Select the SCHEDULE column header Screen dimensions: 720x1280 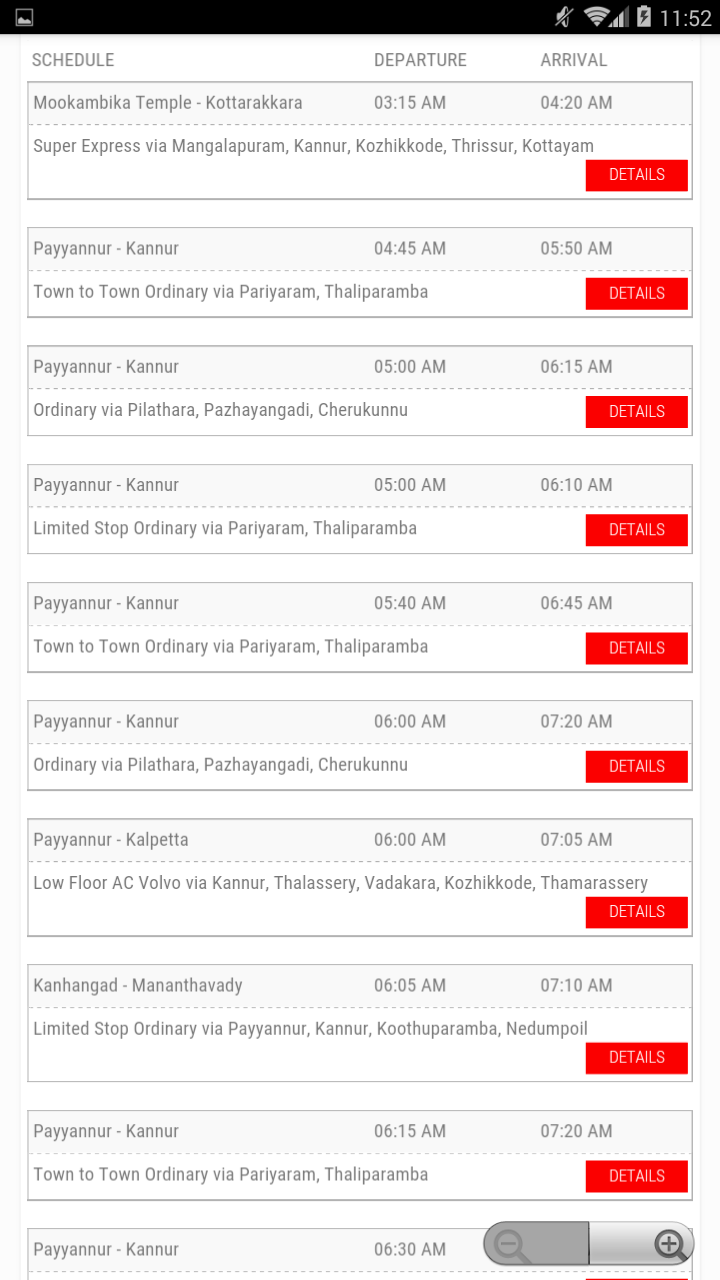(71, 60)
